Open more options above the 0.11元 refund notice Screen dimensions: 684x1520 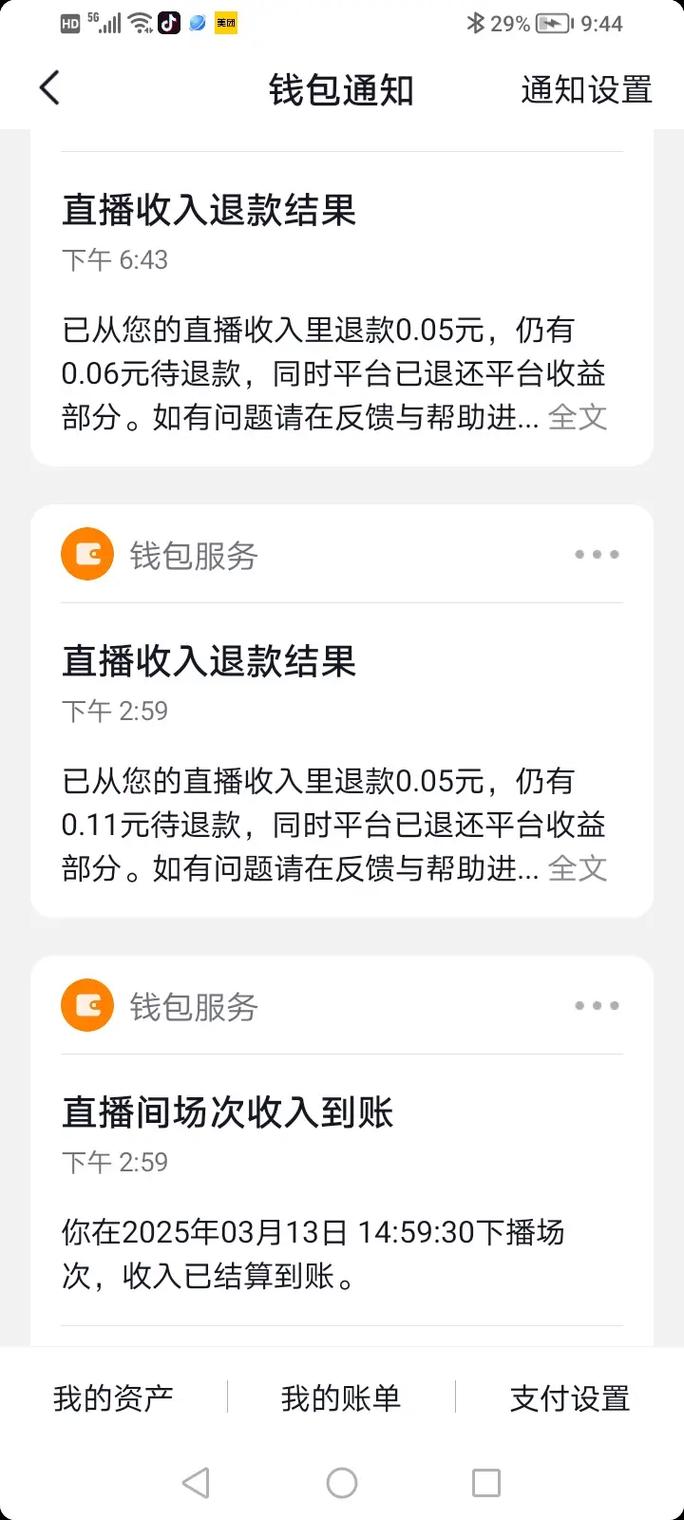coord(597,555)
